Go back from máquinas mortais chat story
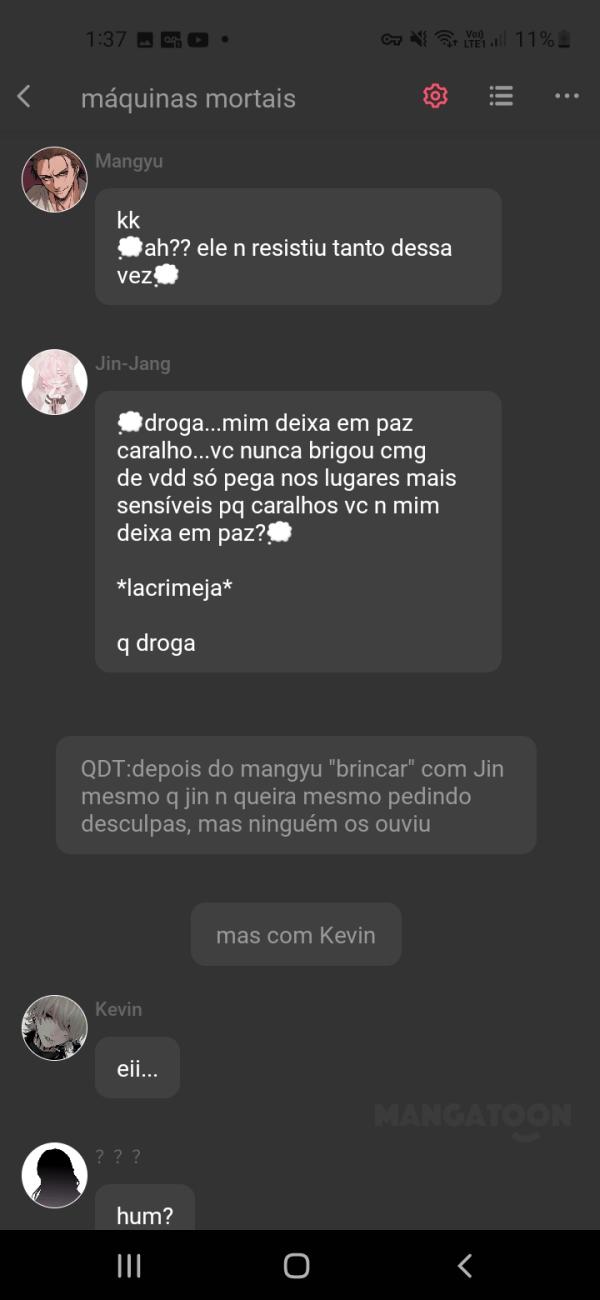This screenshot has width=600, height=1300. 24,97
